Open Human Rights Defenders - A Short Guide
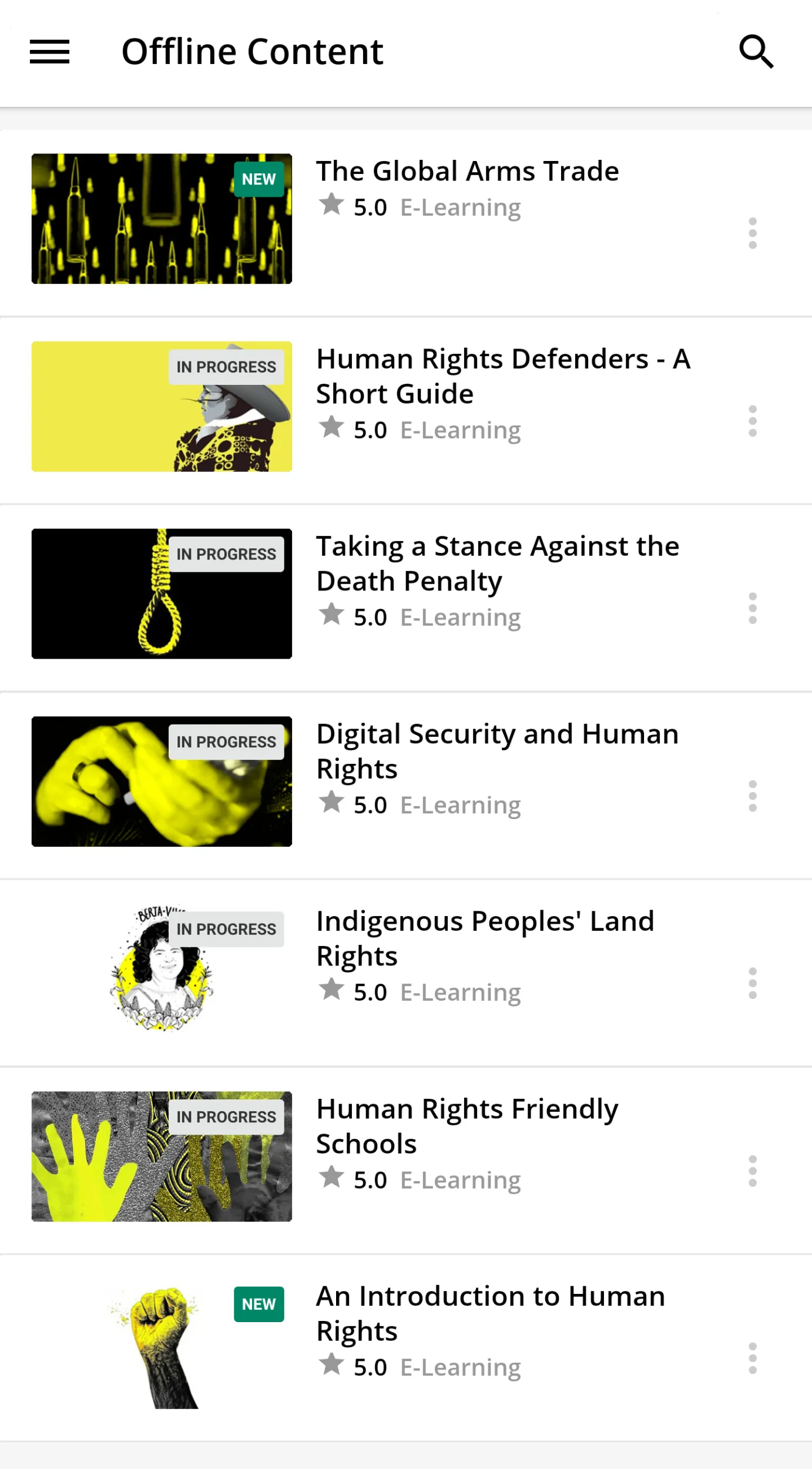Viewport: 812px width, 1469px height. coord(502,376)
